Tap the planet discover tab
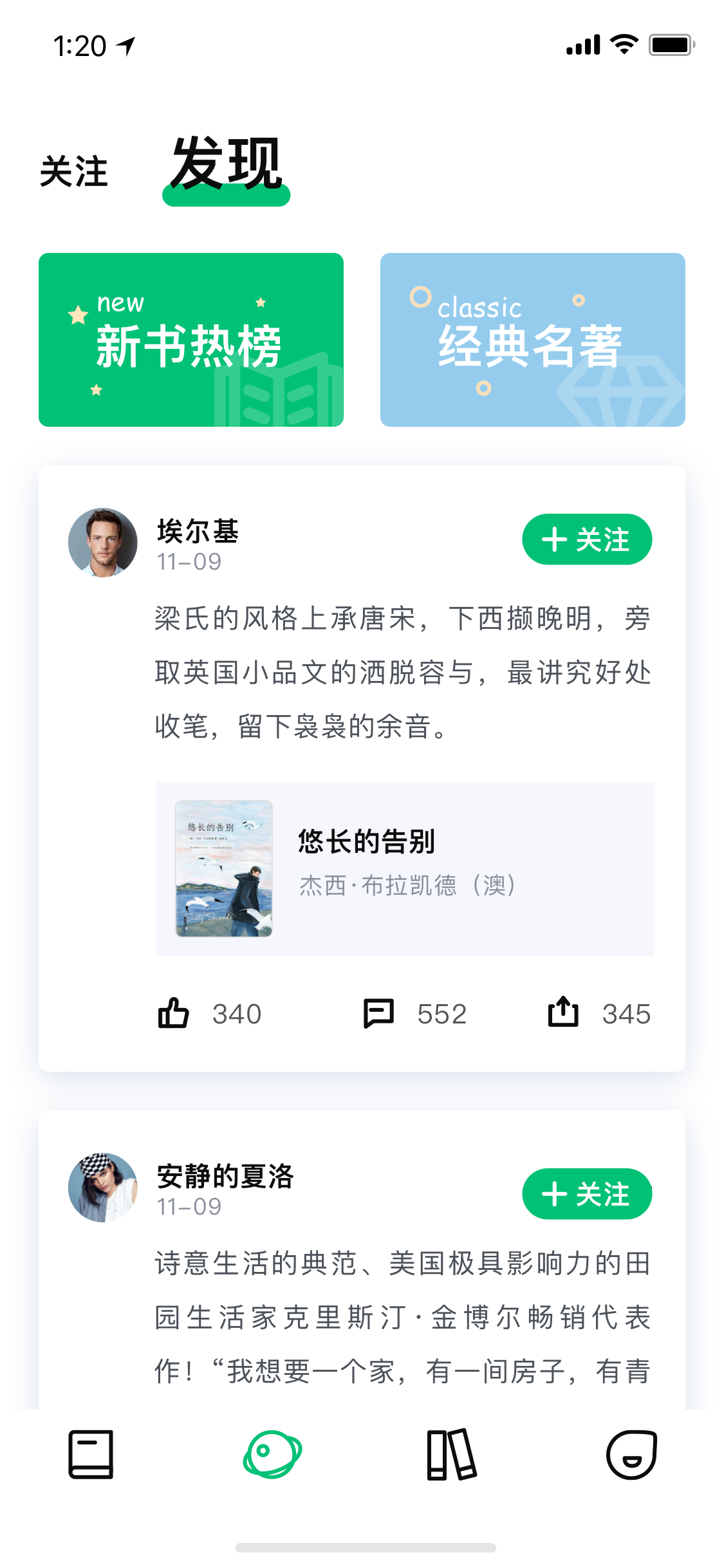Image resolution: width=724 pixels, height=1568 pixels. 272,1455
